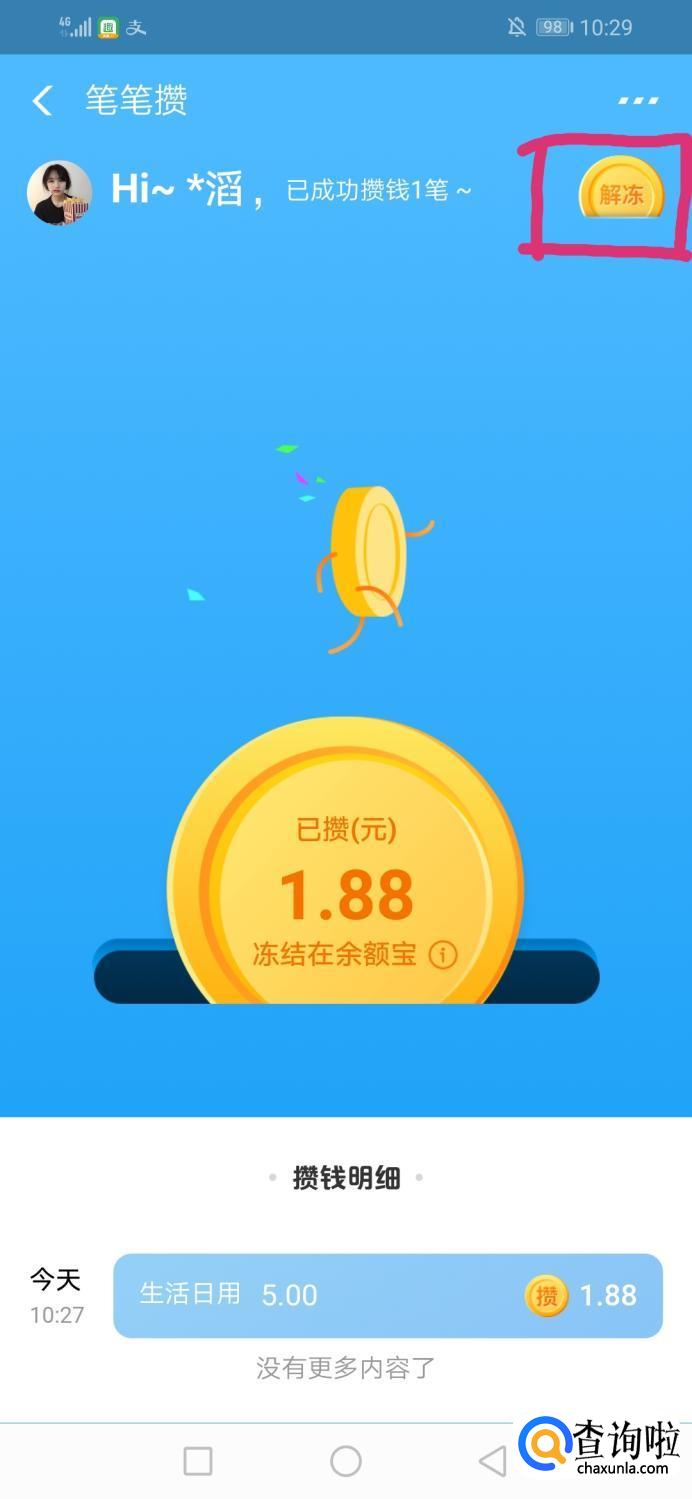Tap the profile avatar

coord(60,192)
